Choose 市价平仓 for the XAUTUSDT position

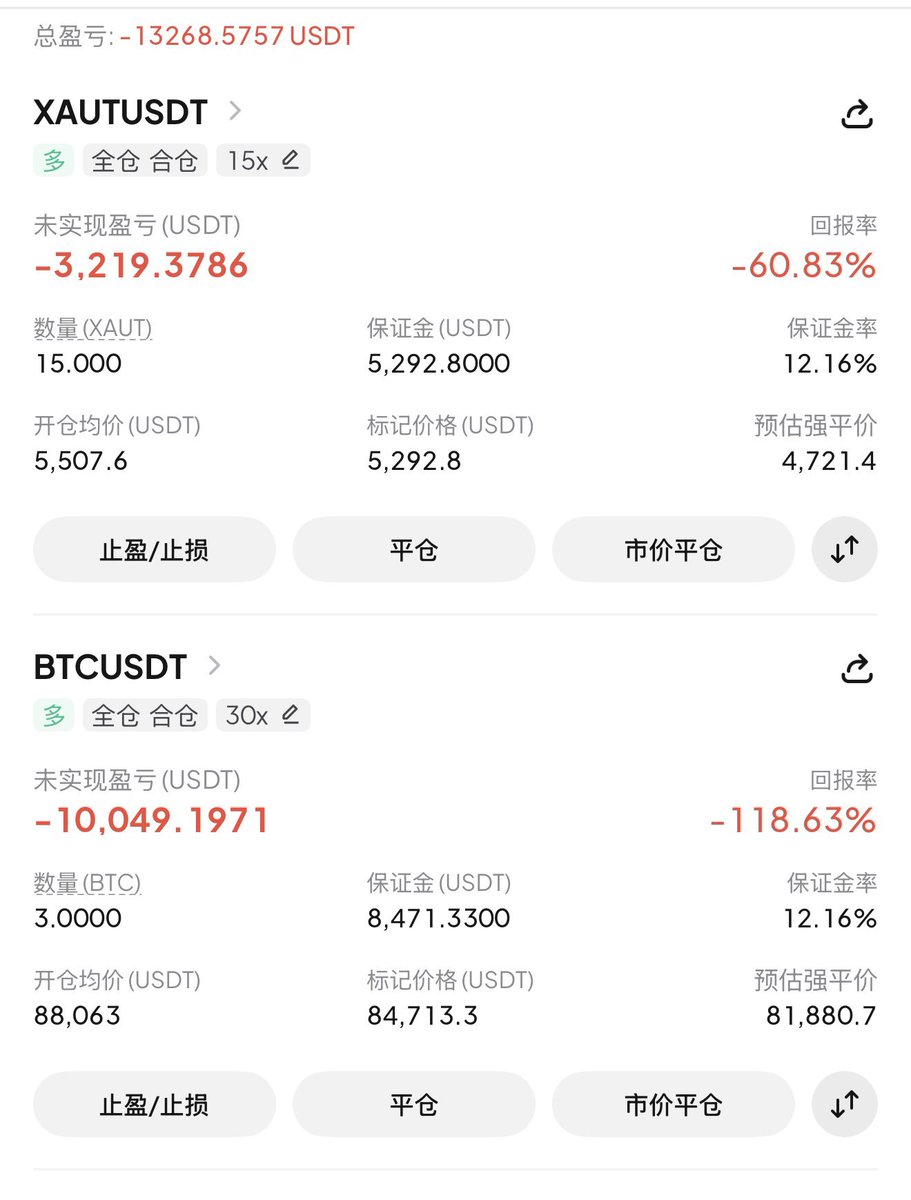pos(673,549)
